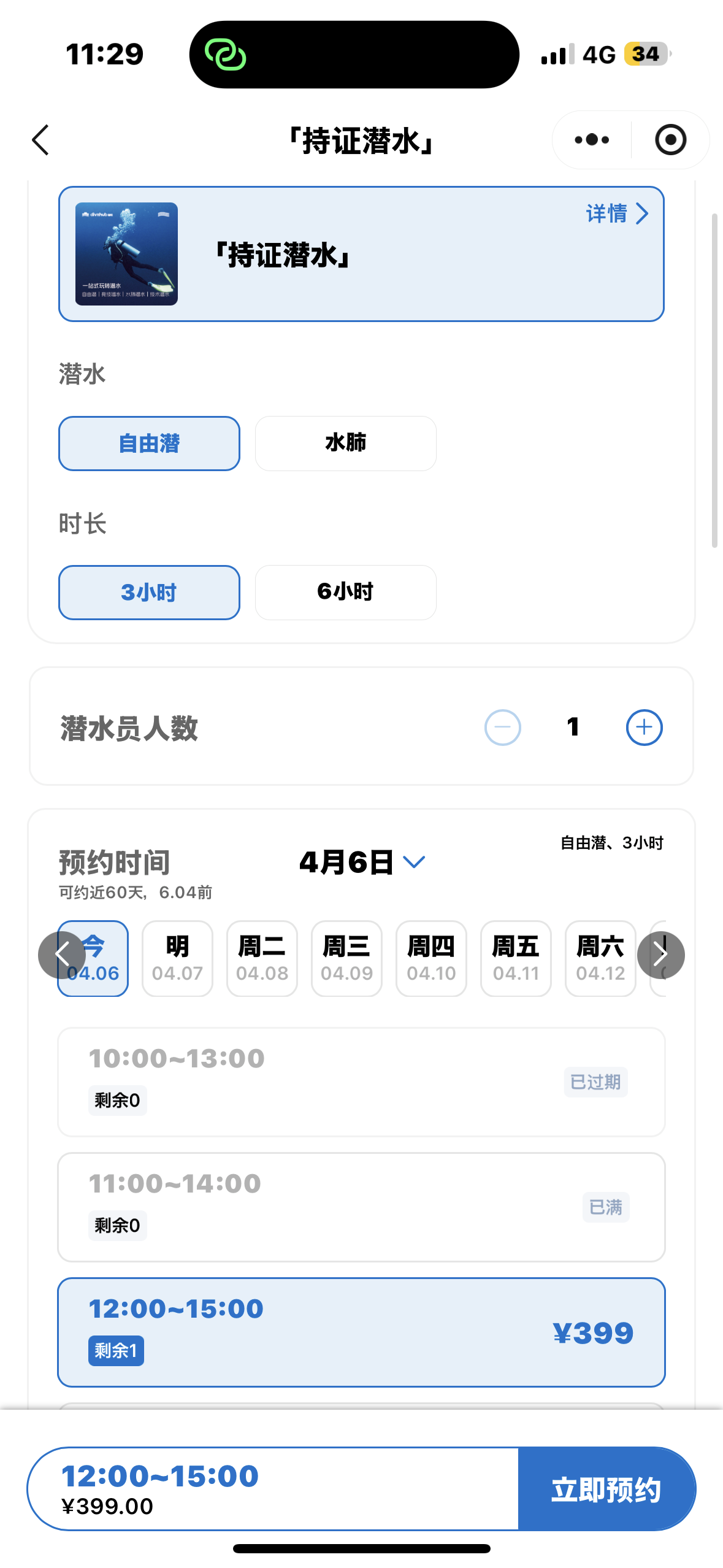
Task: Choose 6小时 duration
Action: 345,593
